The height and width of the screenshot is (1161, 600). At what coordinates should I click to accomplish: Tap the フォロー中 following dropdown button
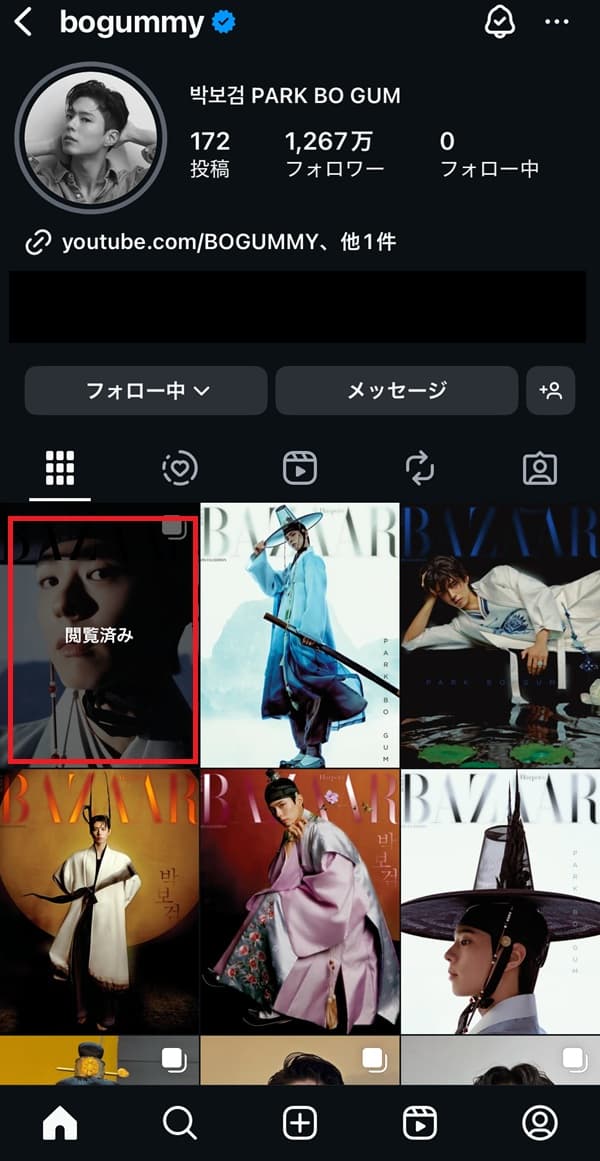click(146, 390)
